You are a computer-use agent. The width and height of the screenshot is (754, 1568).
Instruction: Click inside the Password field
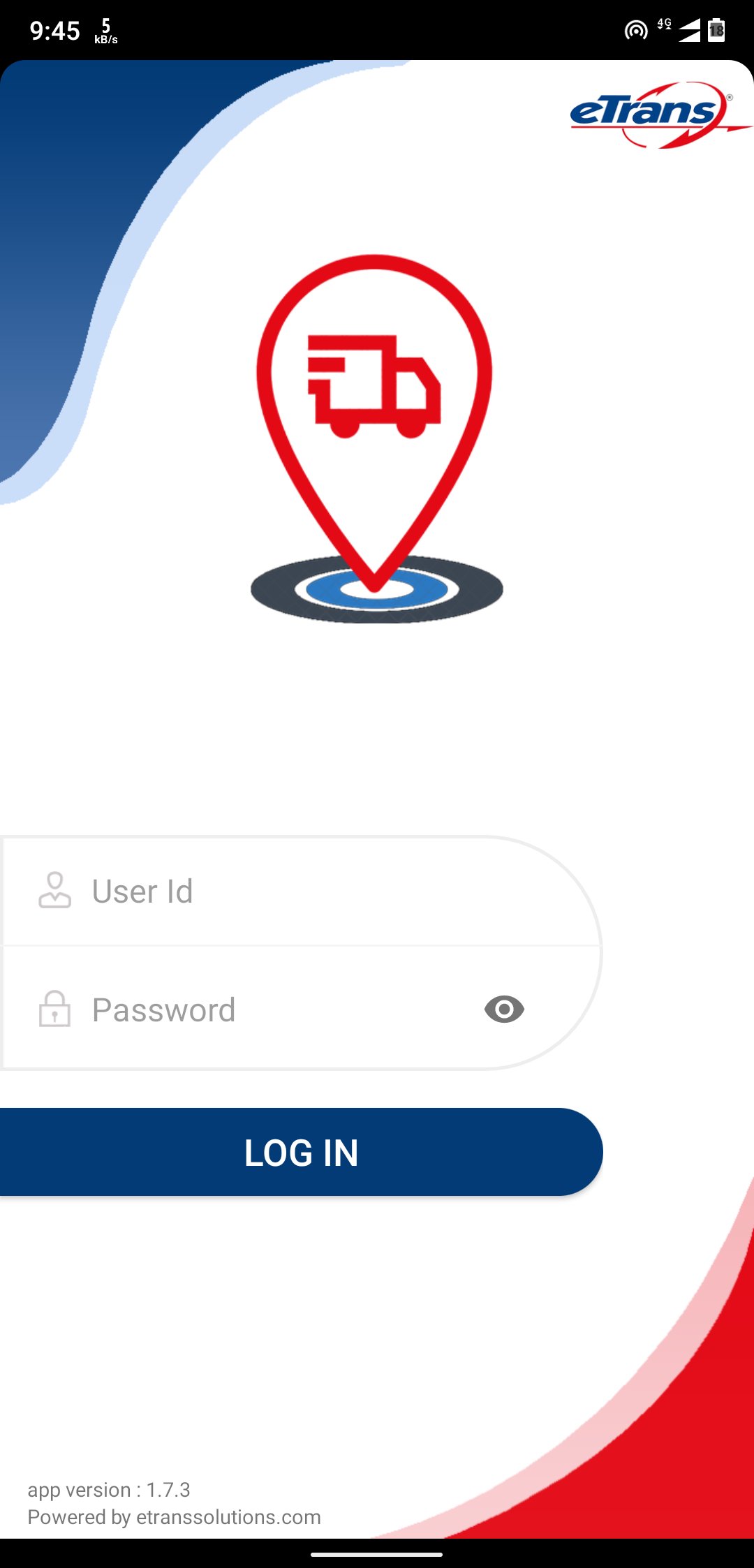tap(279, 1009)
